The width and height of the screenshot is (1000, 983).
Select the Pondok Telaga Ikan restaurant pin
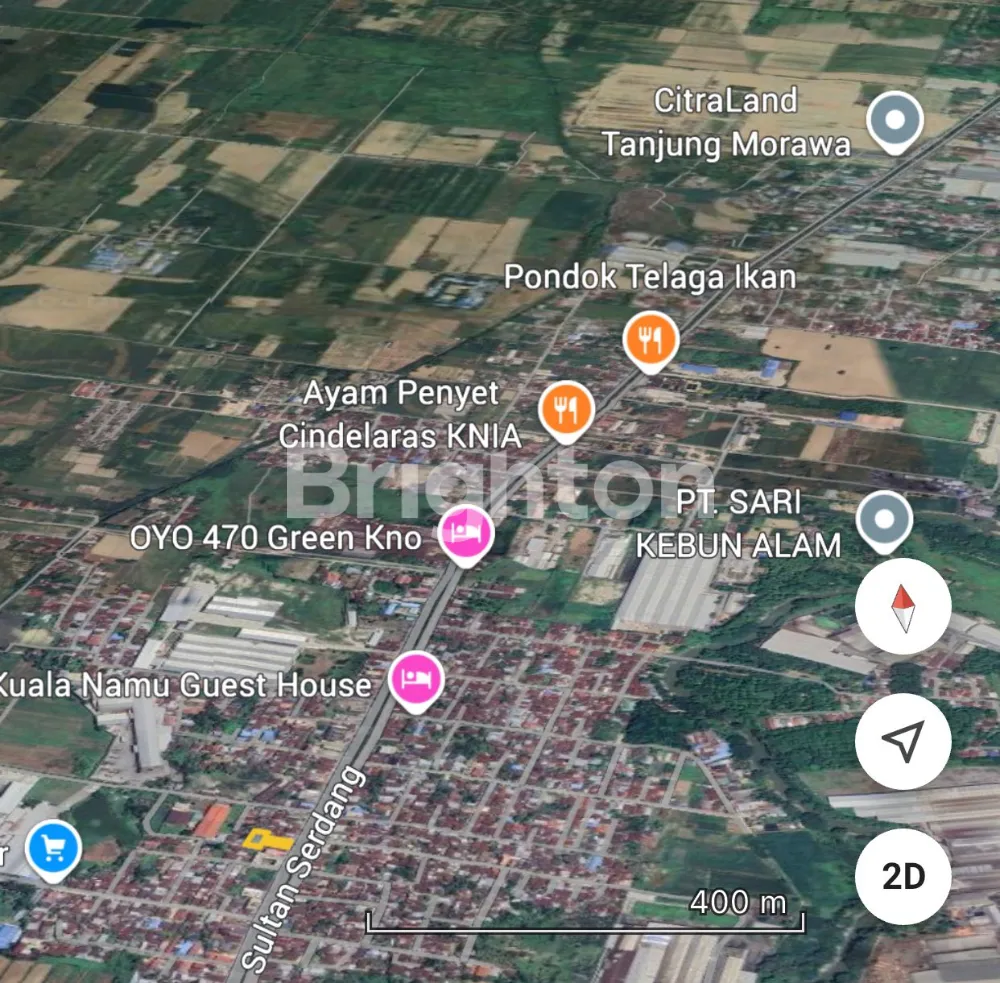[651, 341]
